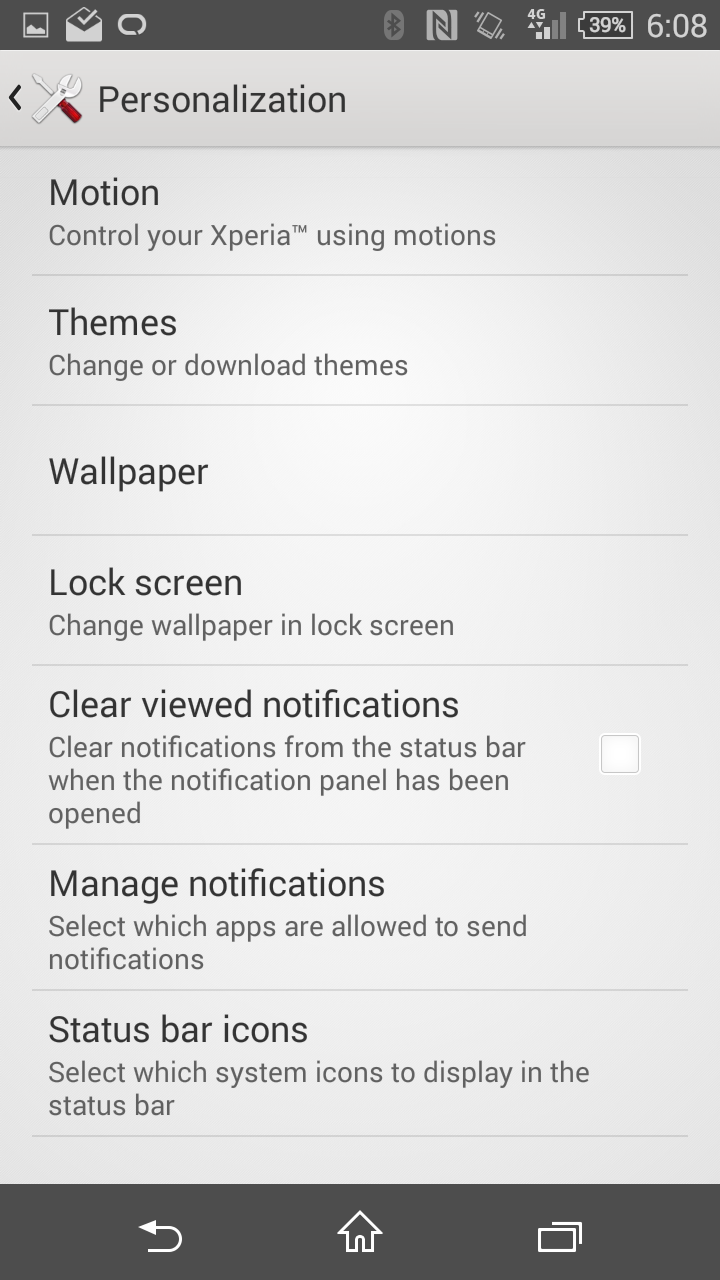
Task: Open the Themes option
Action: click(359, 342)
